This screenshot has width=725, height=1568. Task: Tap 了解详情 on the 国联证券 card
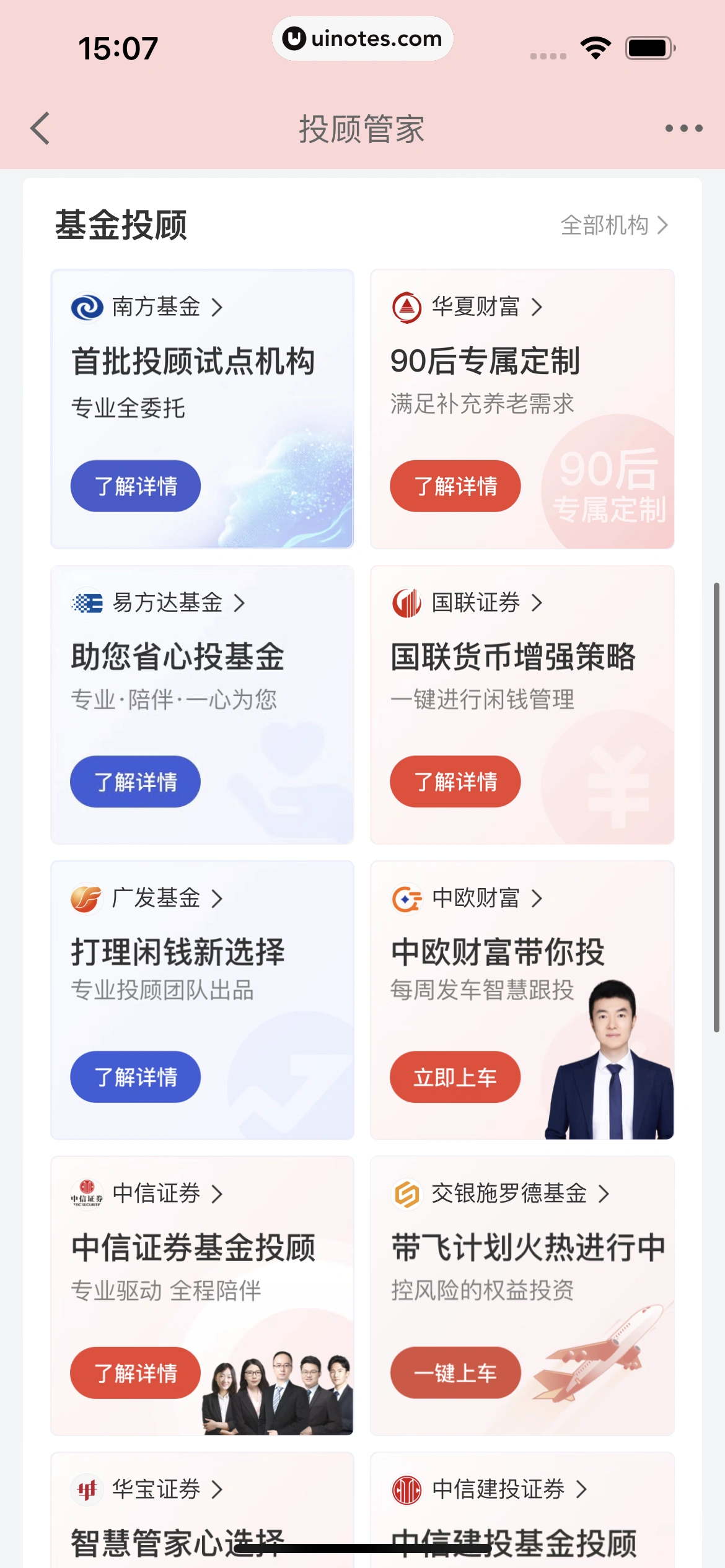pos(455,782)
